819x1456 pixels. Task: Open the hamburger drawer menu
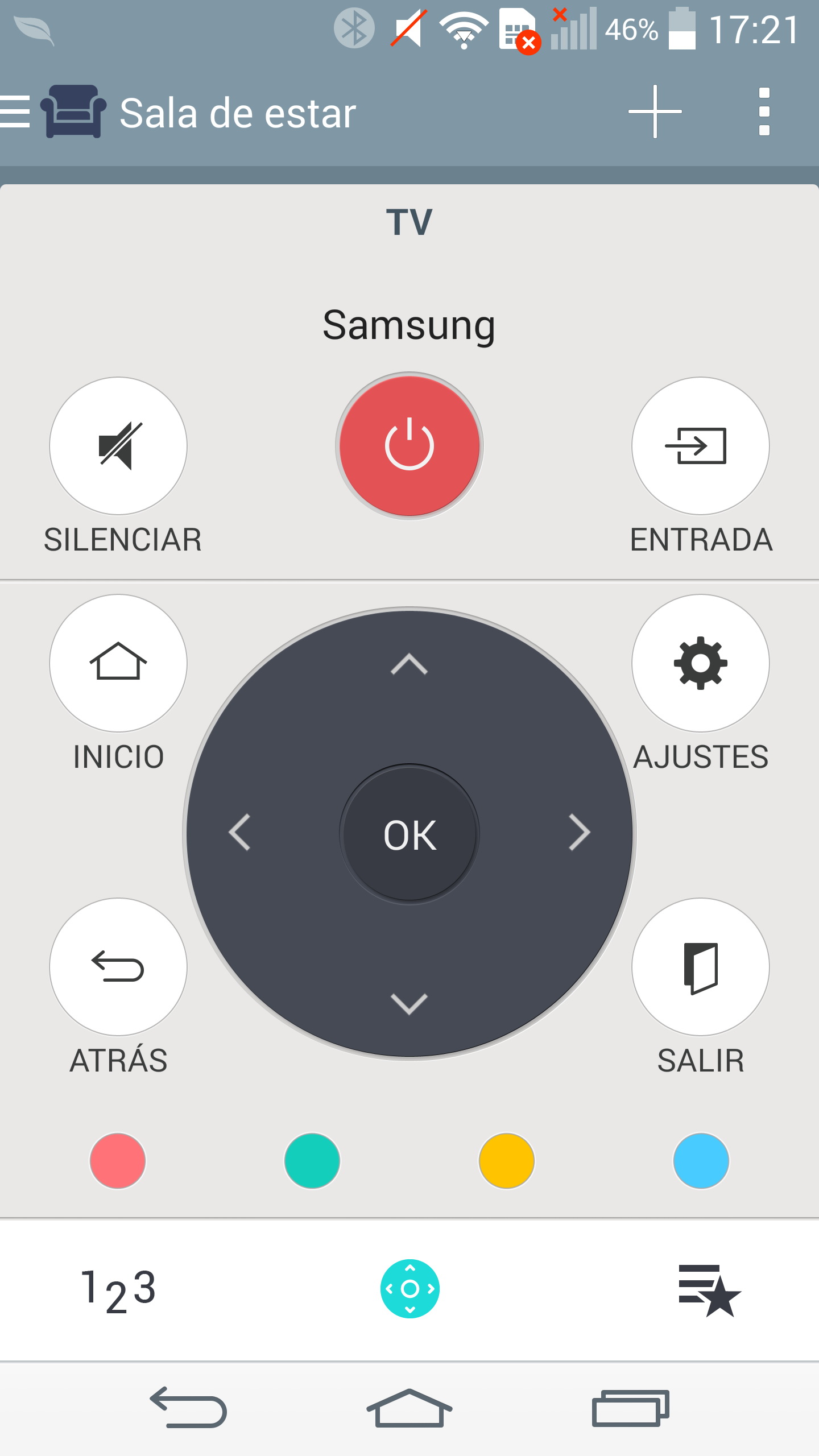pos(16,111)
